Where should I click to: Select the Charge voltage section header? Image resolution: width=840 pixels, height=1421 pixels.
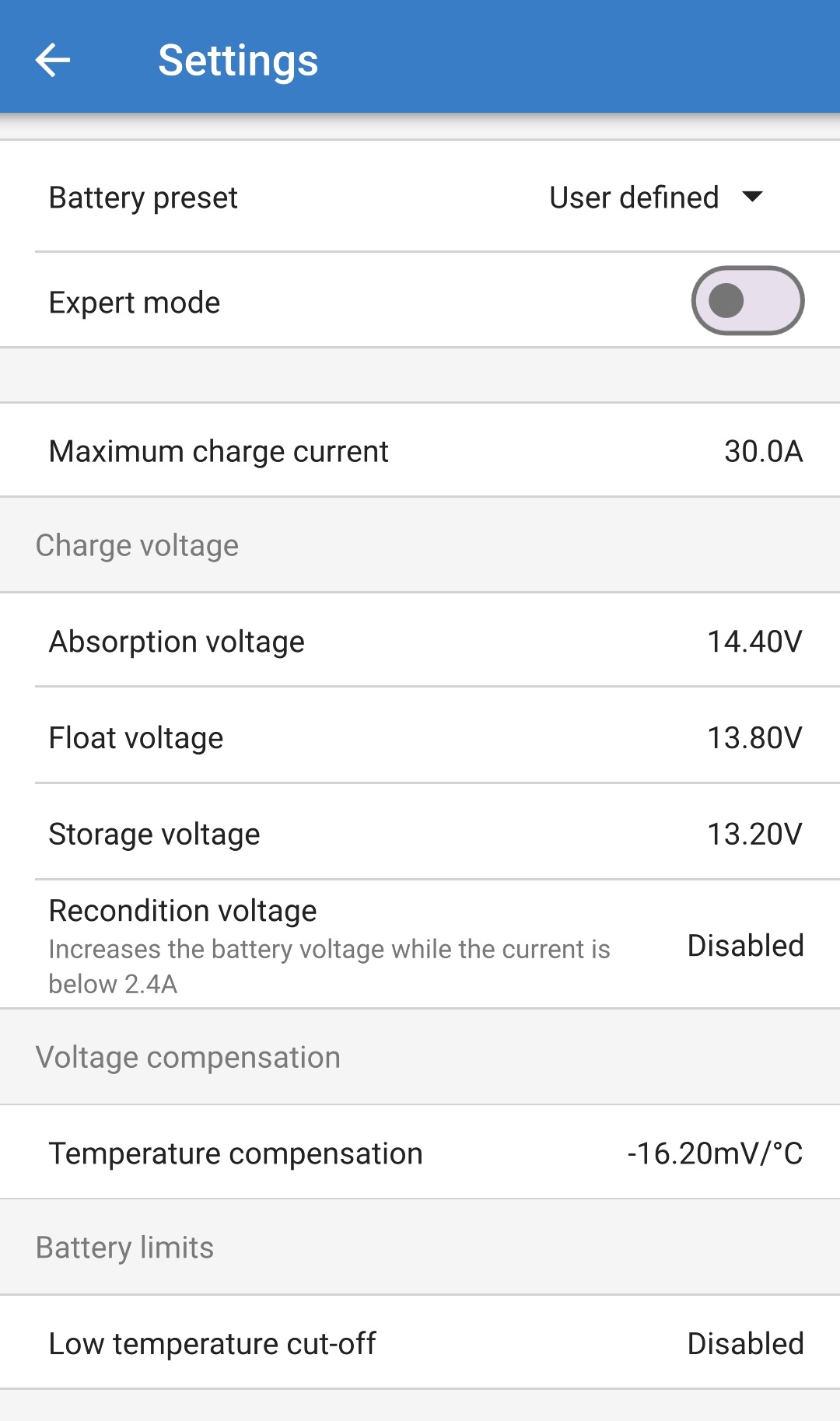coord(138,545)
